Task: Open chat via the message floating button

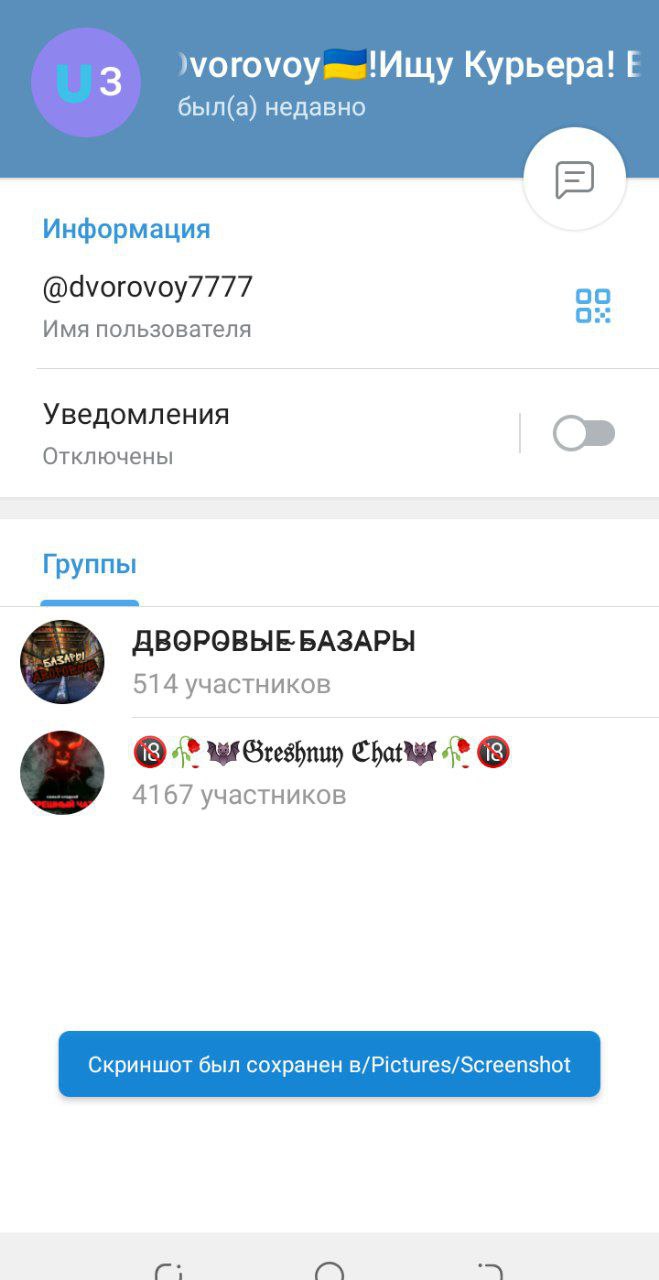Action: point(575,180)
